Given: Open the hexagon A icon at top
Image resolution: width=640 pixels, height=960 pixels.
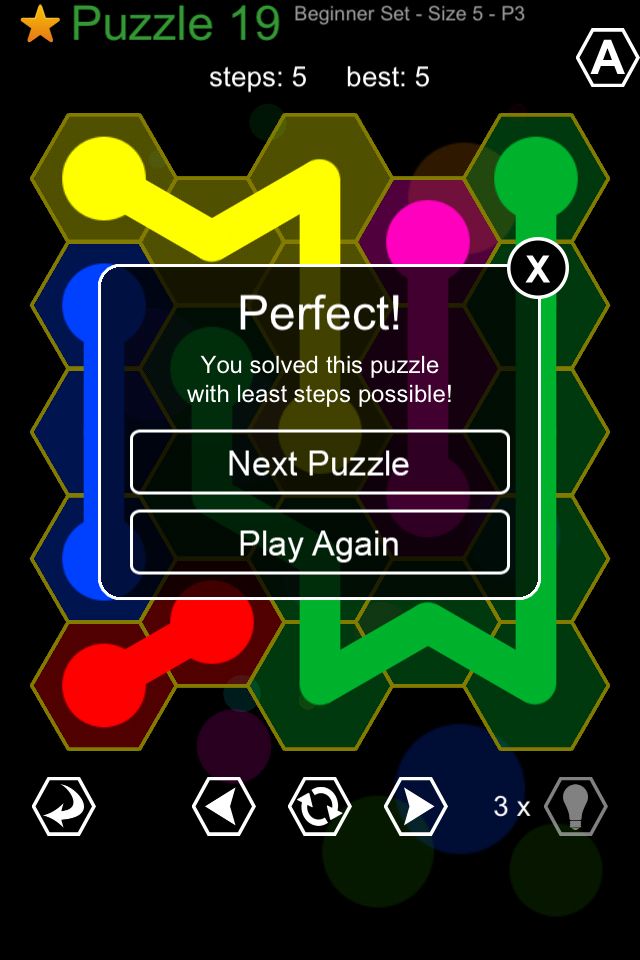Looking at the screenshot, I should coord(607,59).
